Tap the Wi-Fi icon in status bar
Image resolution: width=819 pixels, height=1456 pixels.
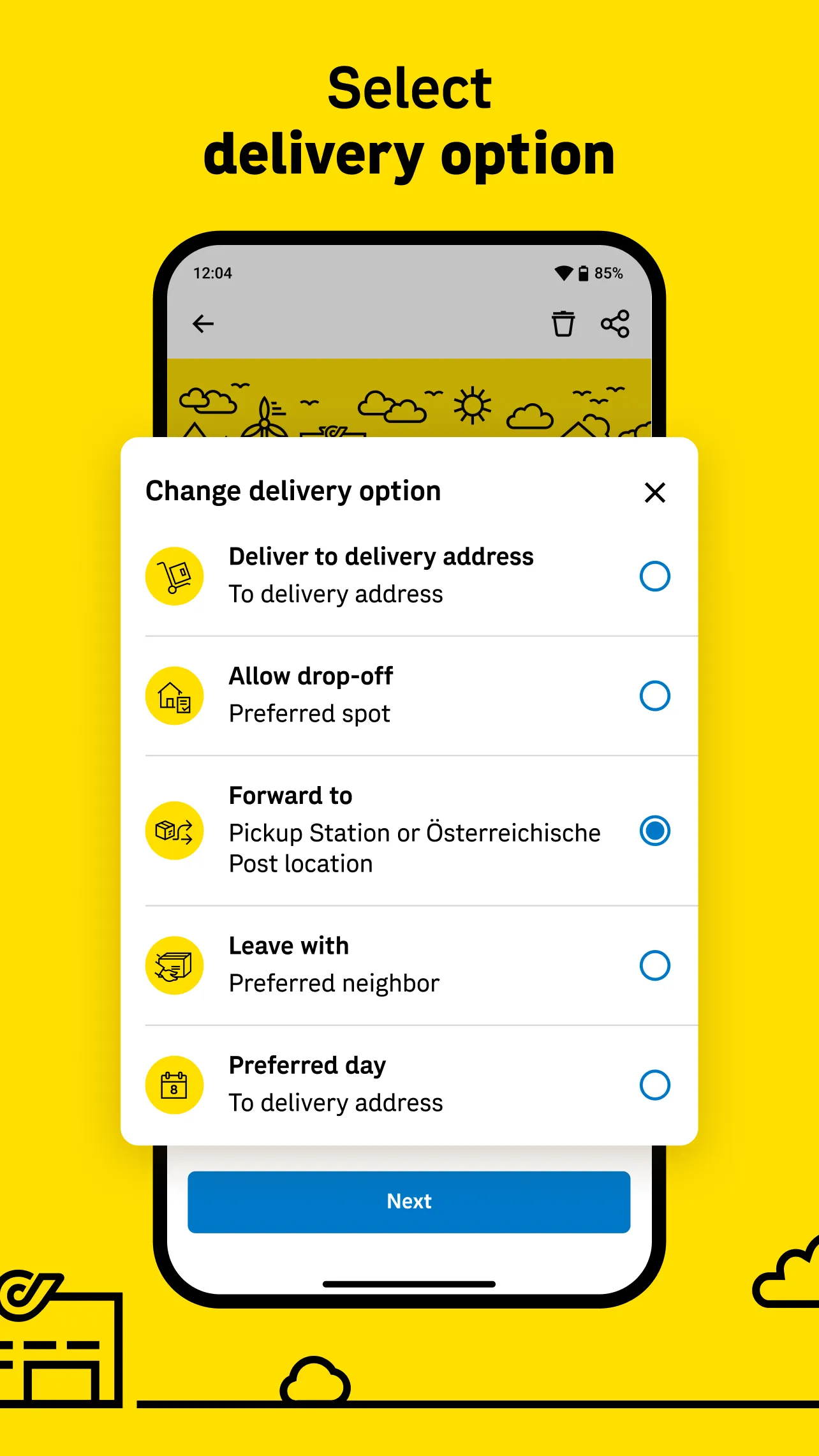(562, 272)
